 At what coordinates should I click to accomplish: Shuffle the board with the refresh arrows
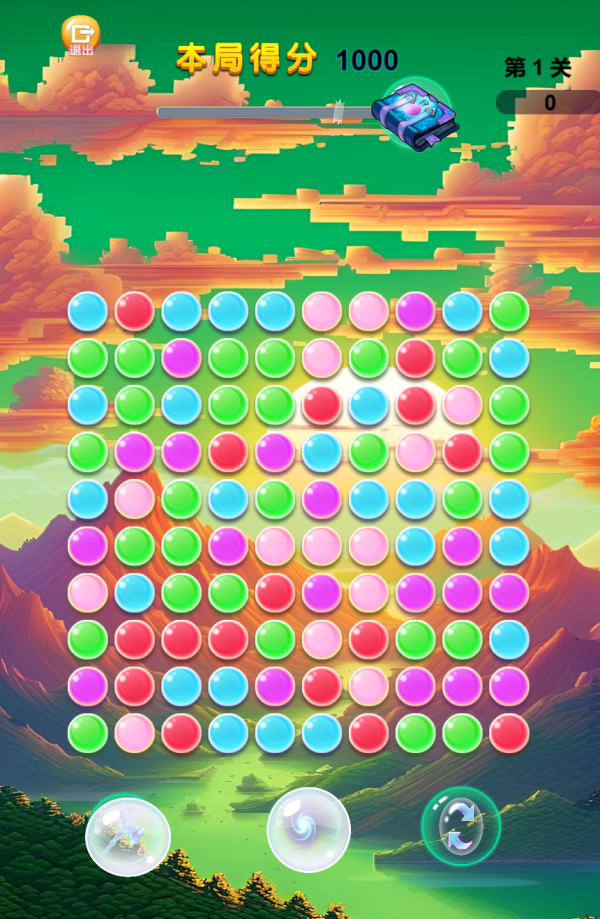tap(460, 827)
